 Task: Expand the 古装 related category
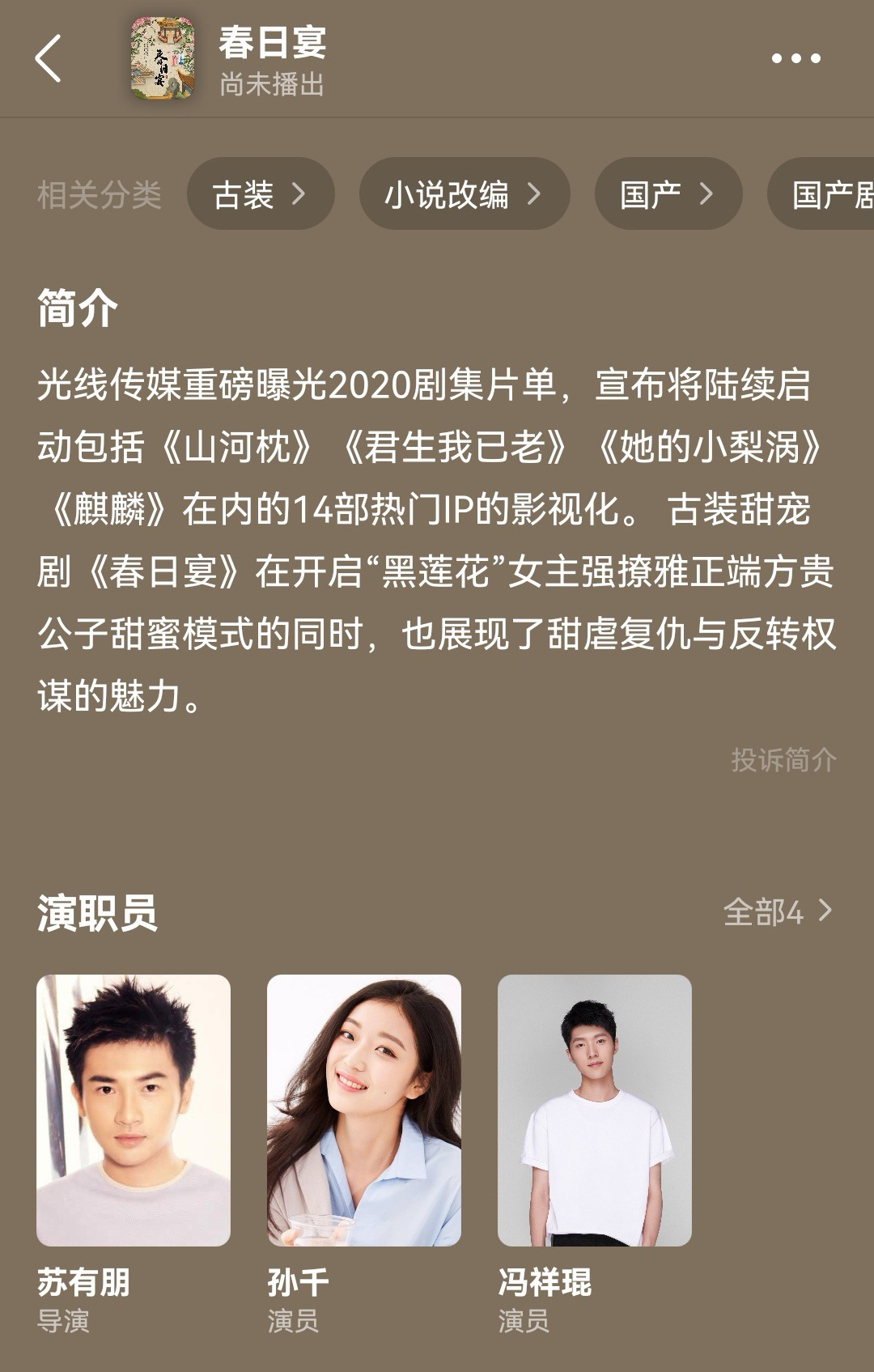[260, 193]
